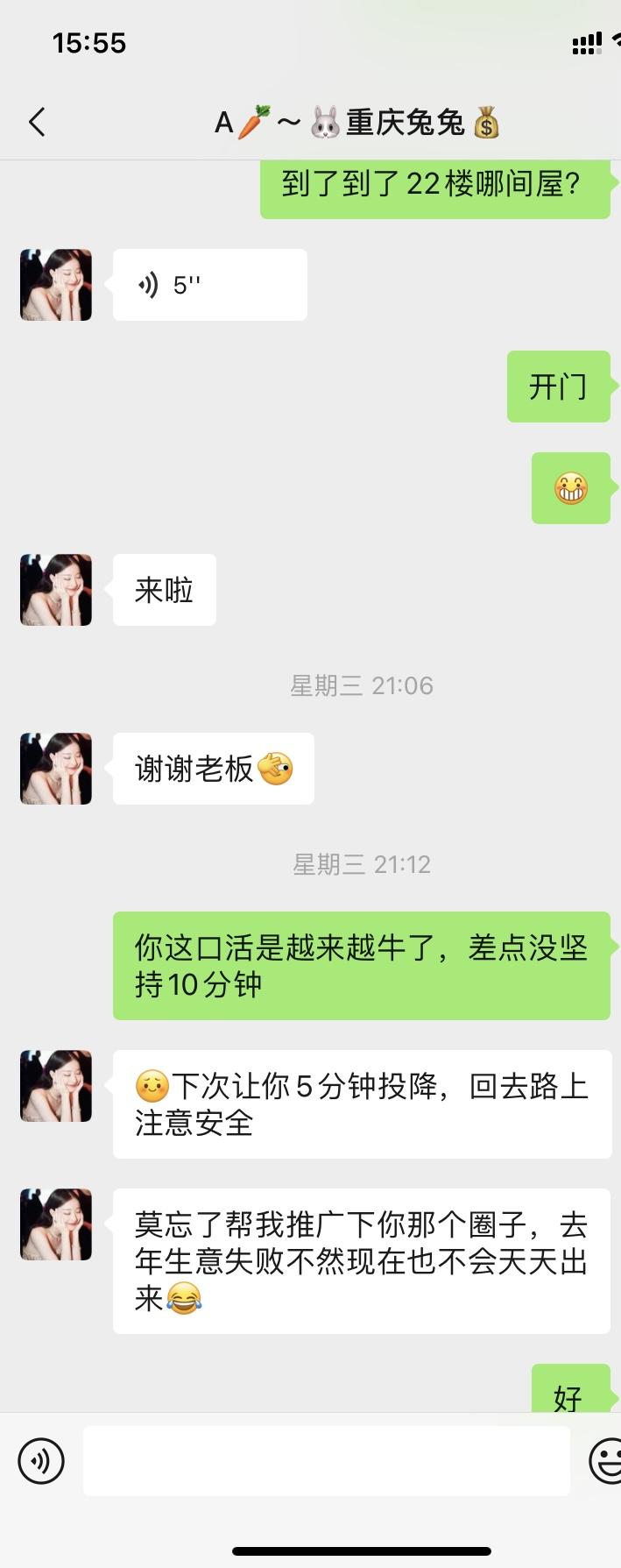This screenshot has width=621, height=1568.
Task: Focus the message text field
Action: 326,1461
